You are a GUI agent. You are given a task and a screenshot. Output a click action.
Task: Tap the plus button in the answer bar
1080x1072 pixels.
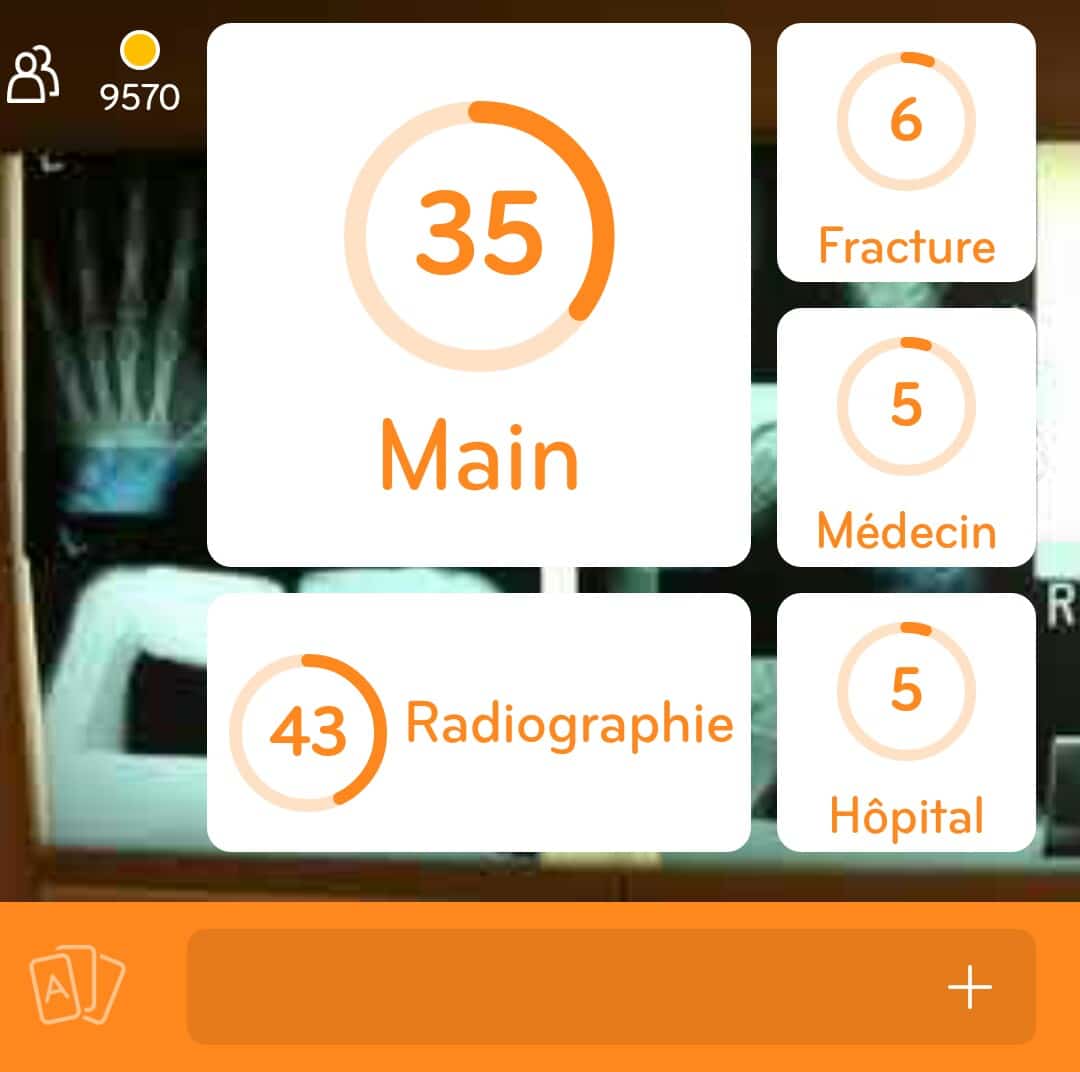[x=969, y=988]
